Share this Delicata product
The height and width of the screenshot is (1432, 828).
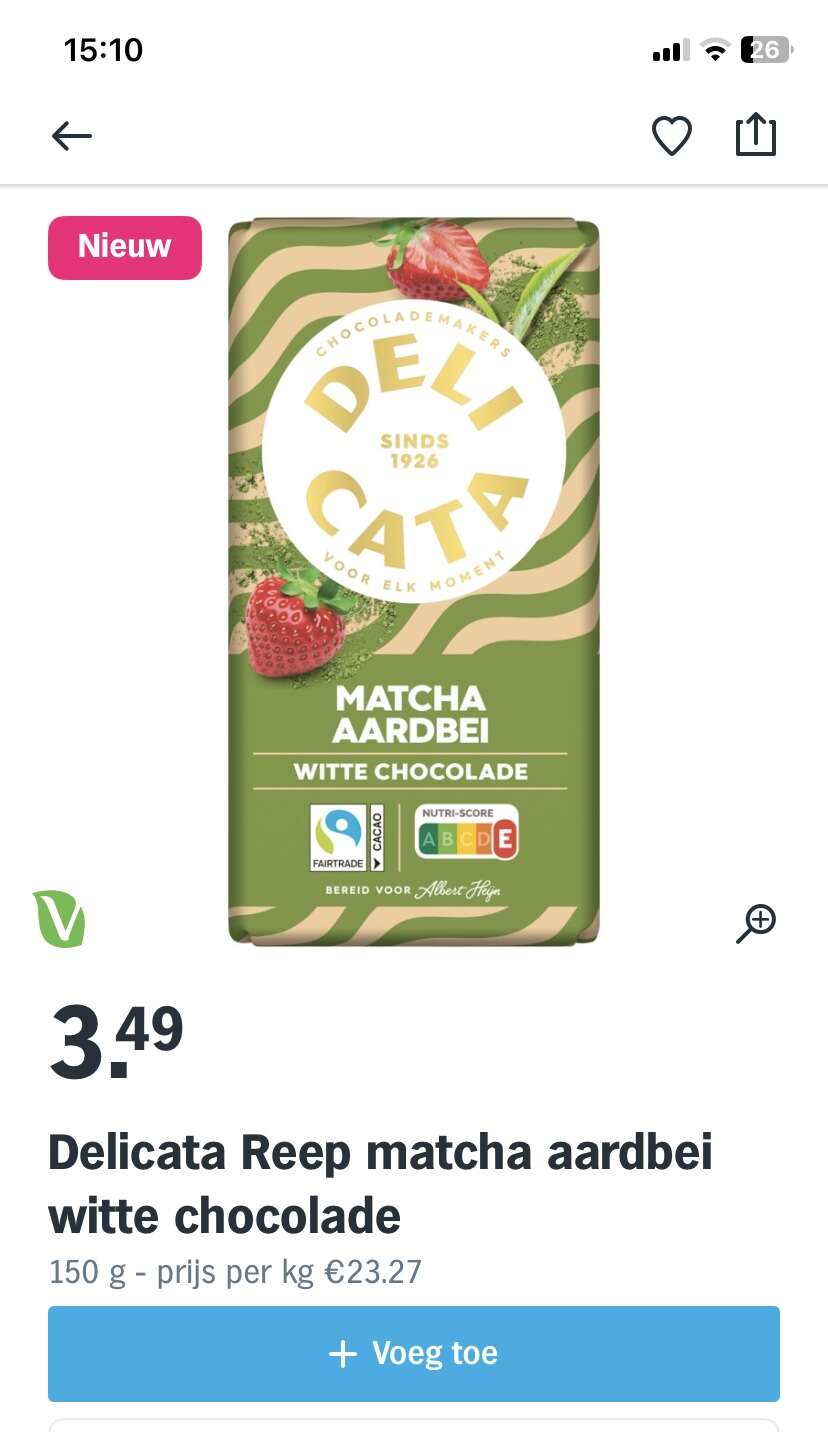click(756, 135)
